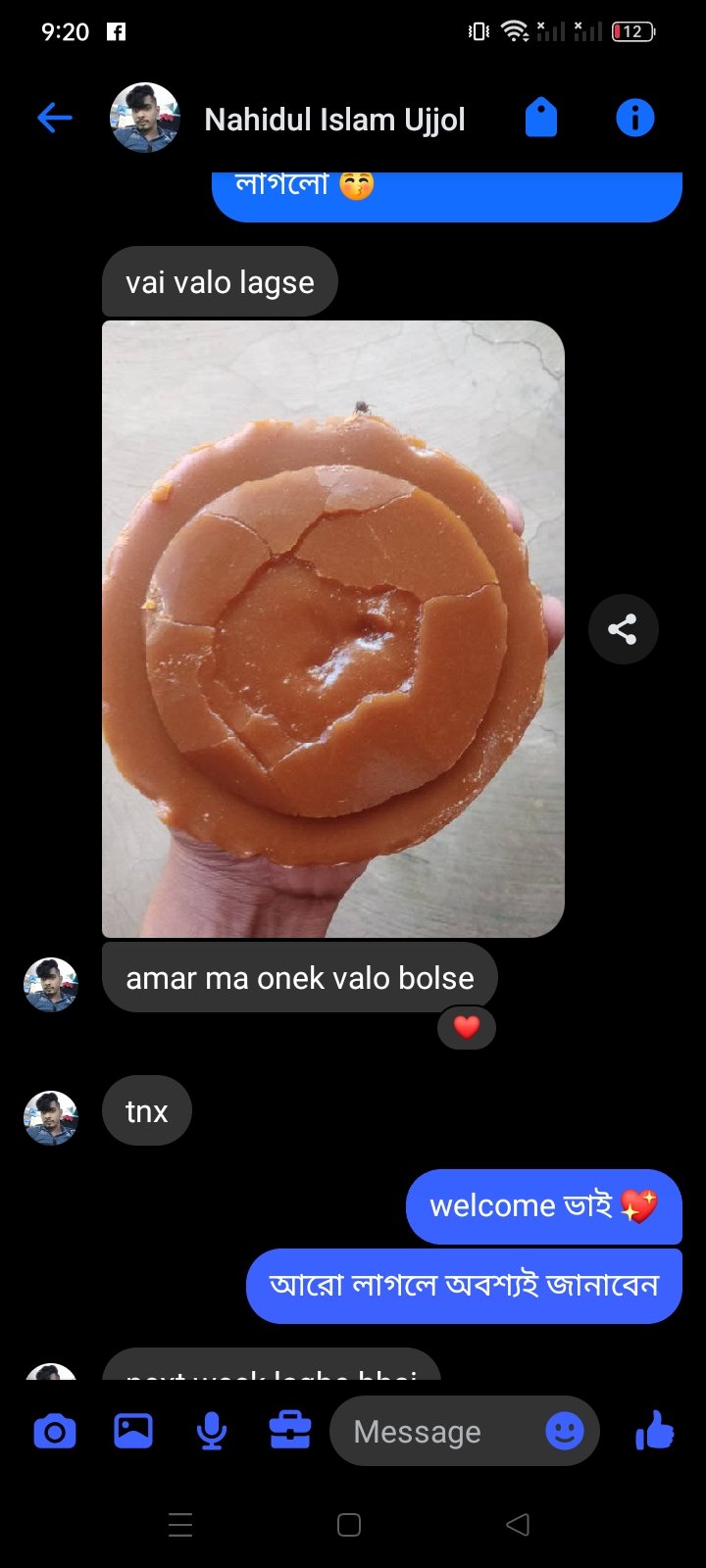Open the conversation info icon
706x1568 pixels.
pos(634,119)
